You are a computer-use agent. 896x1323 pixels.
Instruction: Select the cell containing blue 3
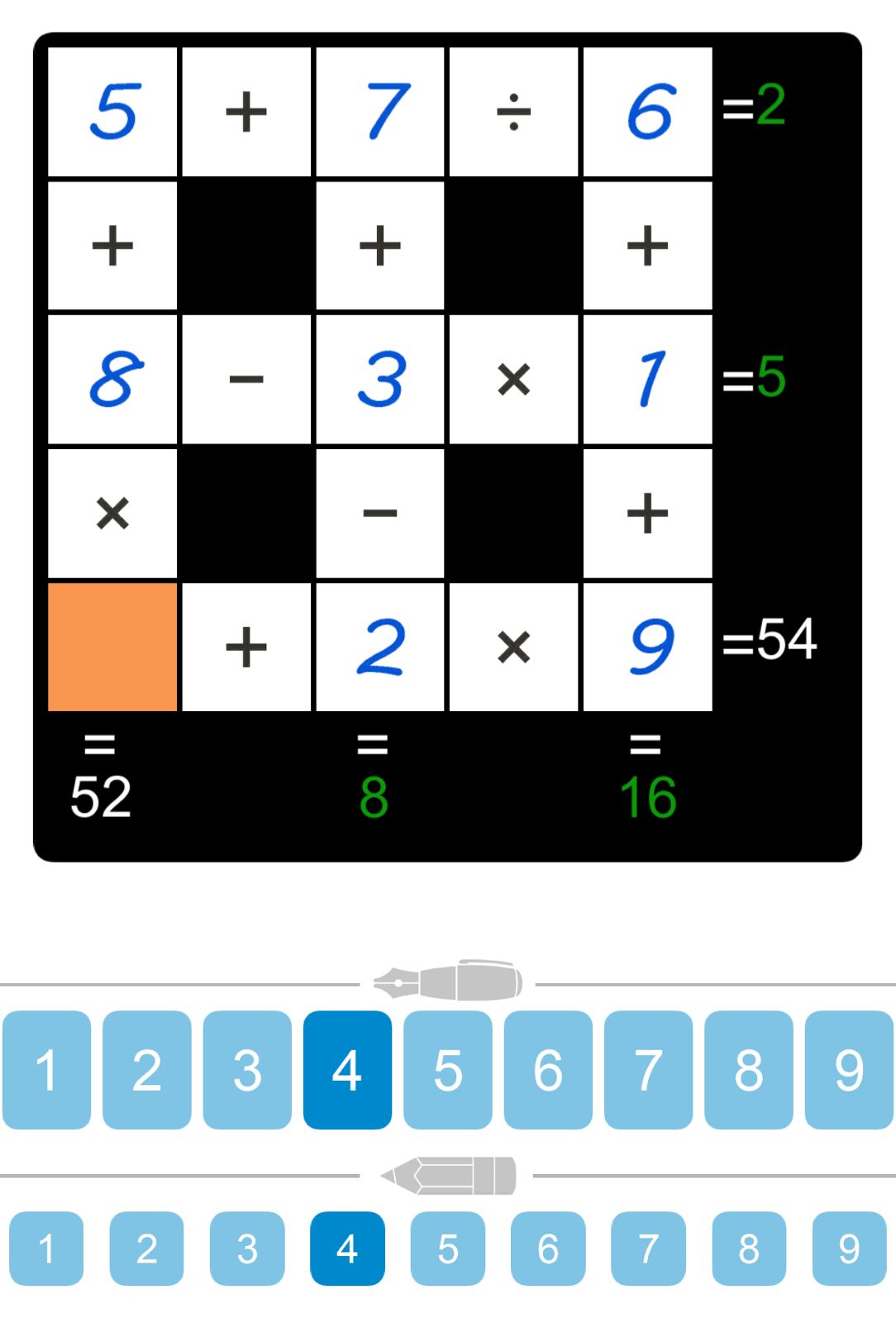380,380
